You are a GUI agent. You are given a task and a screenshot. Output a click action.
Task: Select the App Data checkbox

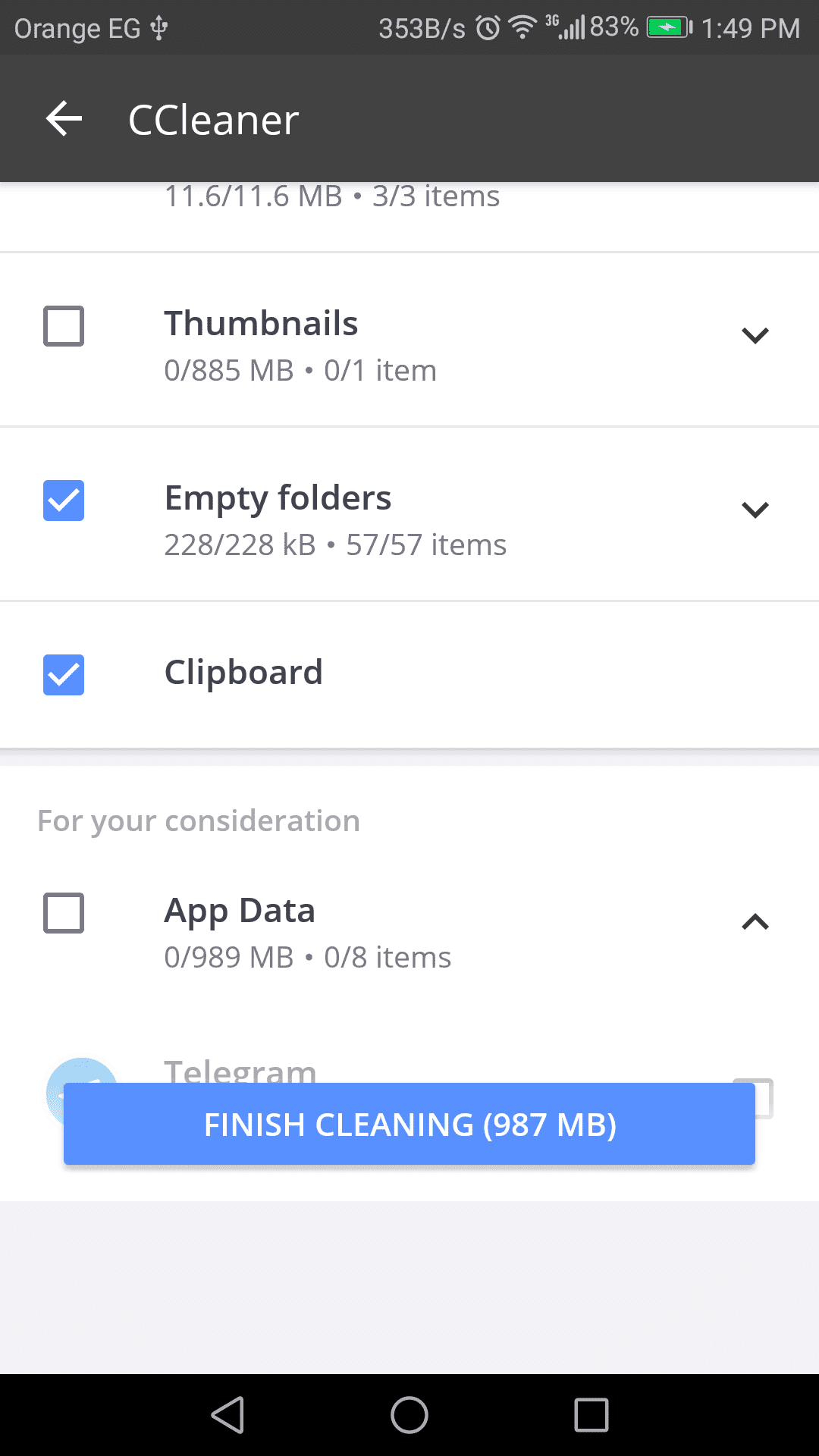pyautogui.click(x=64, y=912)
